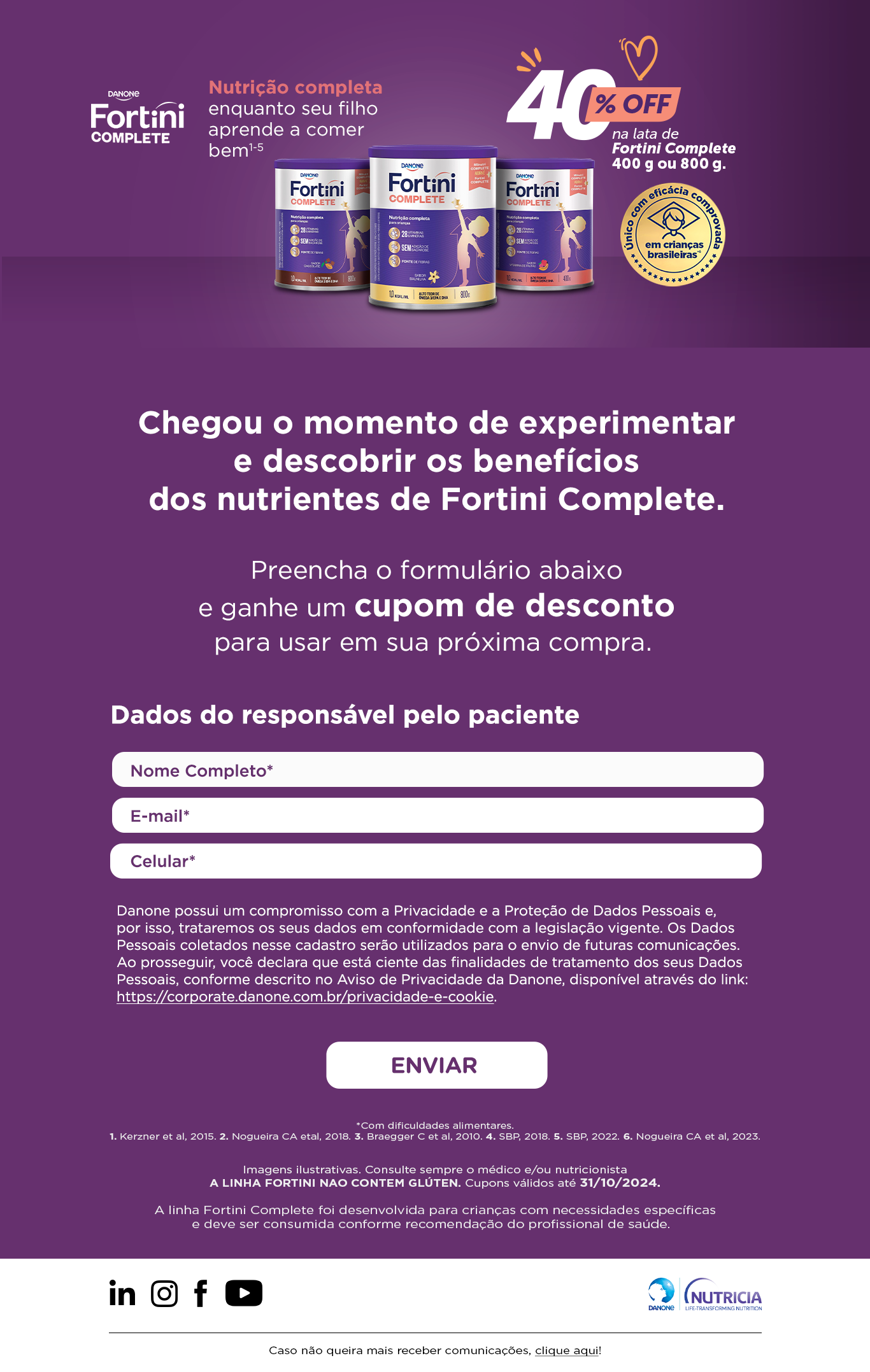Image resolution: width=870 pixels, height=1372 pixels.
Task: Visit the Facebook page icon
Action: pos(201,1293)
